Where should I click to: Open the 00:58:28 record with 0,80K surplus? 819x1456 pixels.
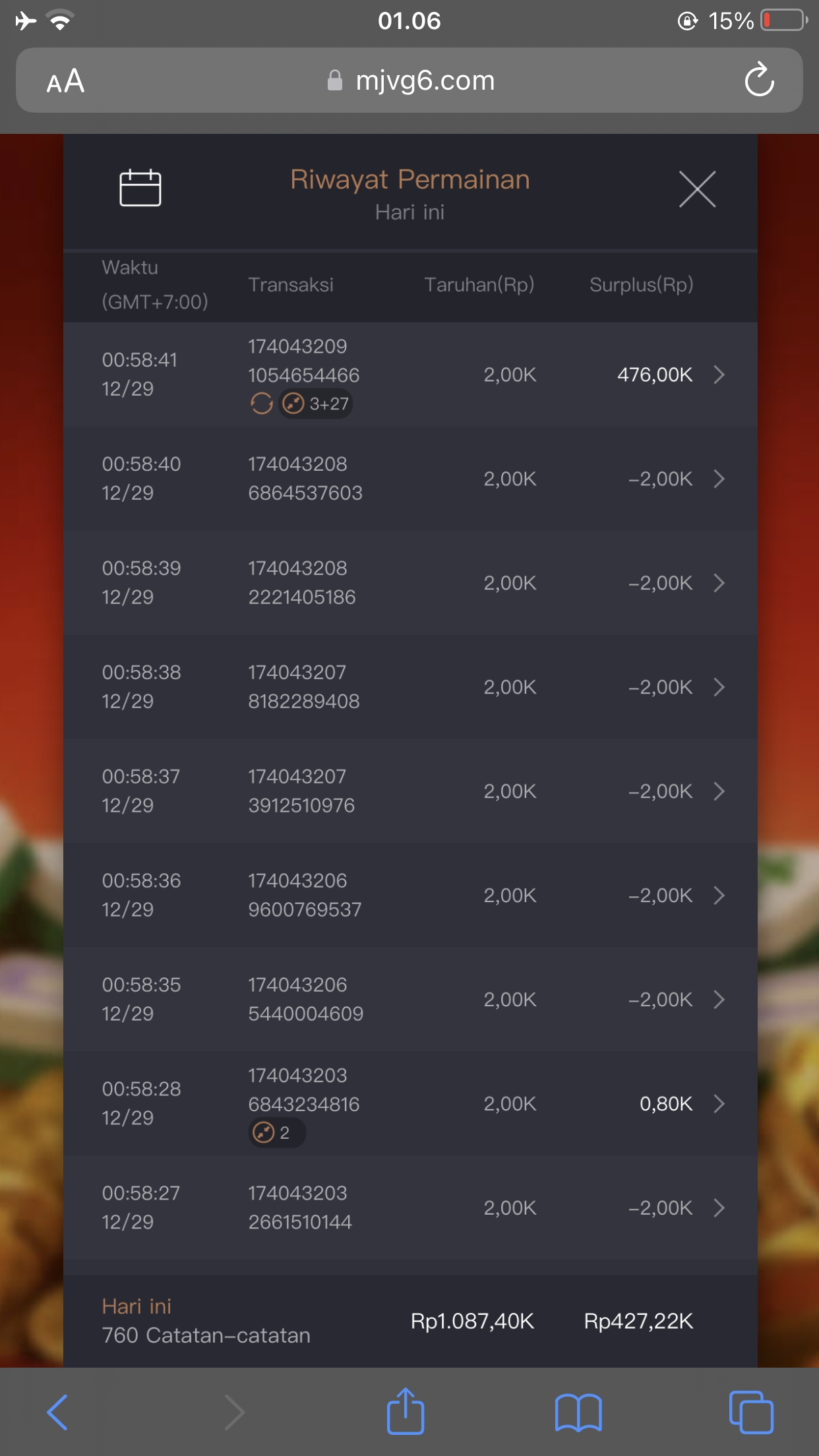pos(719,1104)
